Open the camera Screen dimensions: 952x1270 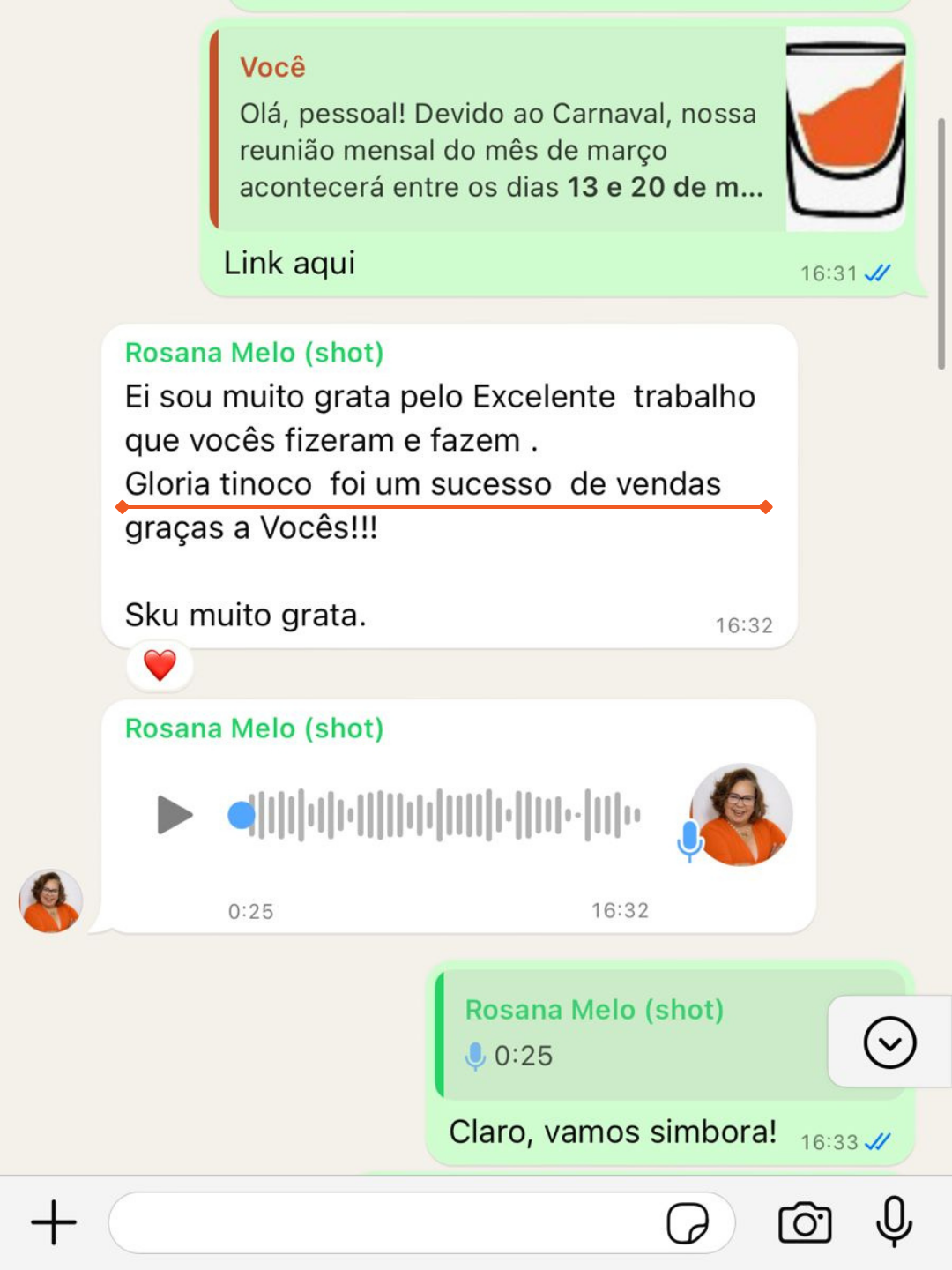(x=804, y=1222)
